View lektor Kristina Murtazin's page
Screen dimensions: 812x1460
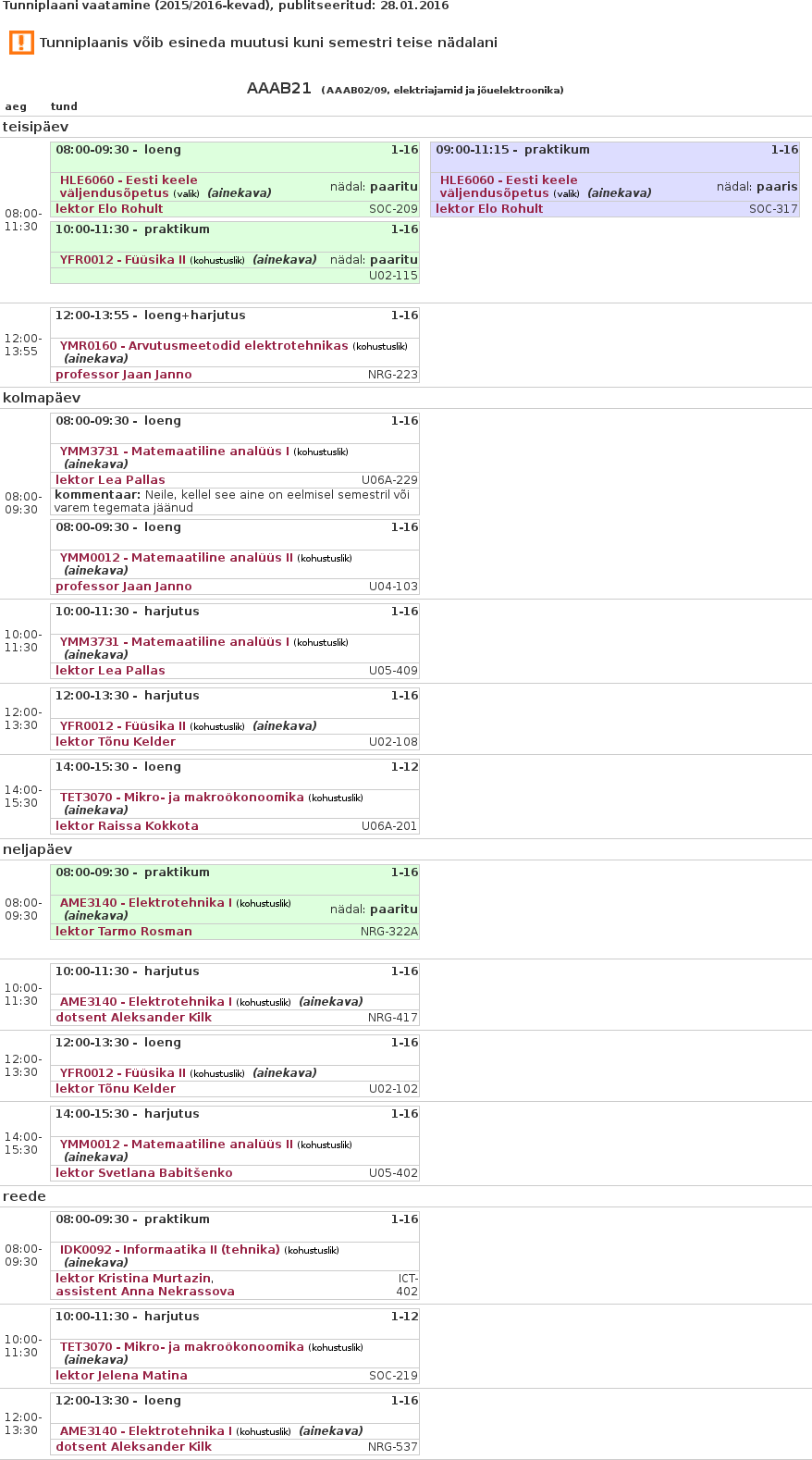133,1279
